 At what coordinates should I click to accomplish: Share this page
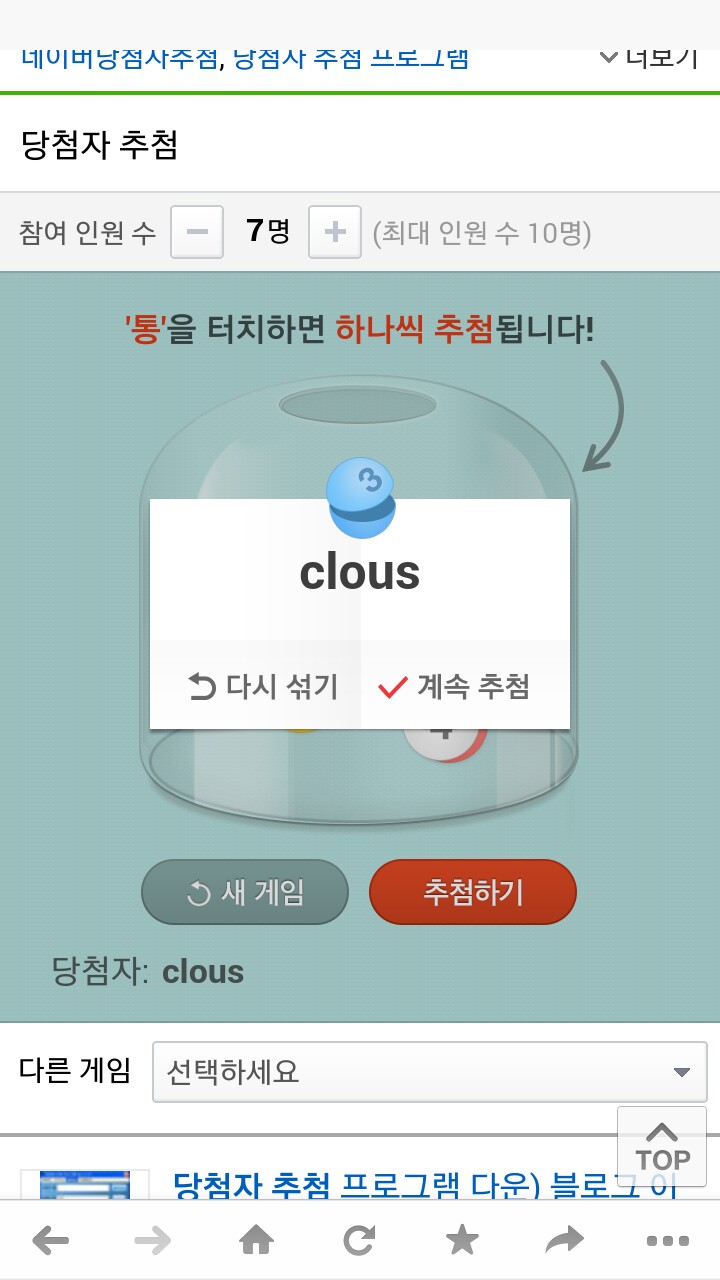pyautogui.click(x=564, y=1241)
